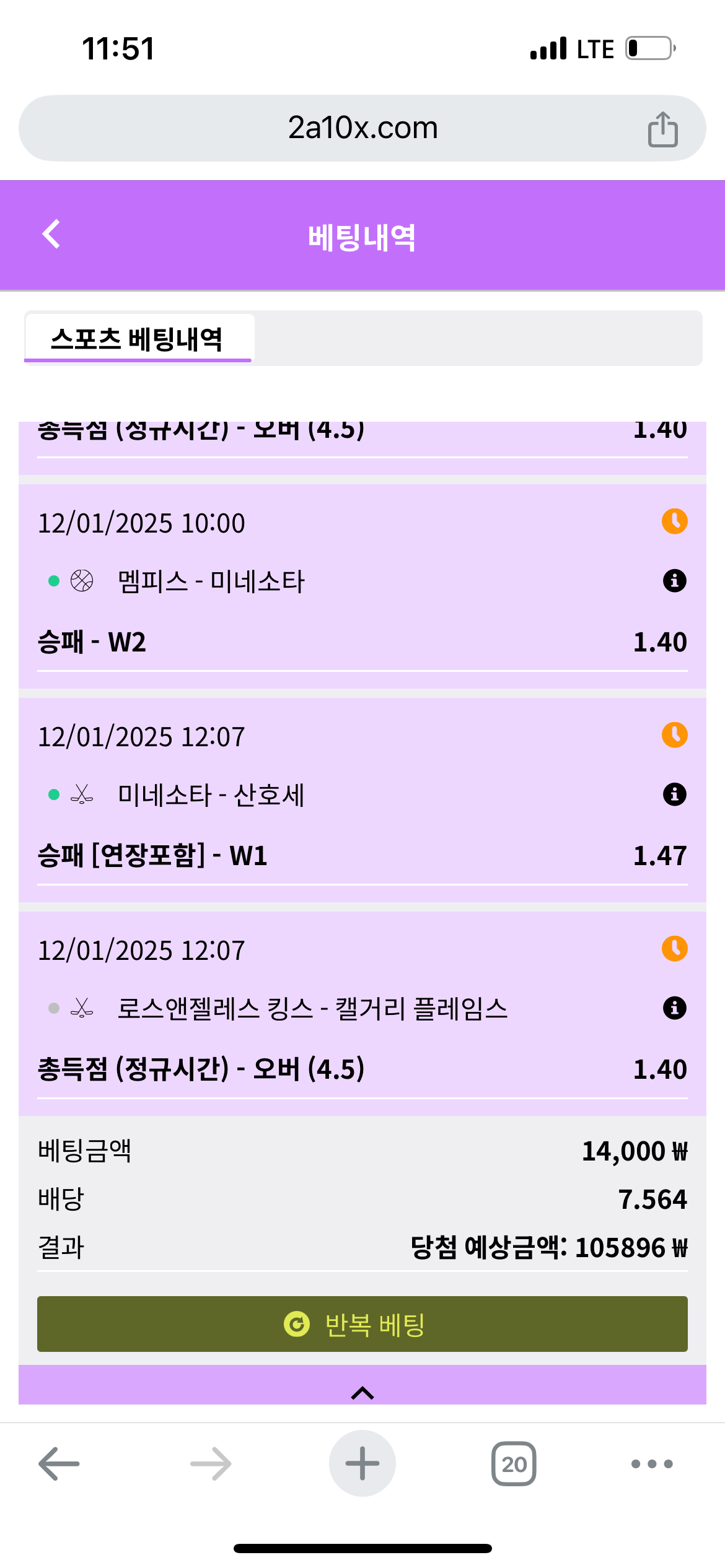Open info for 미네소타 - 산호세 match
725x1568 pixels.
(674, 795)
